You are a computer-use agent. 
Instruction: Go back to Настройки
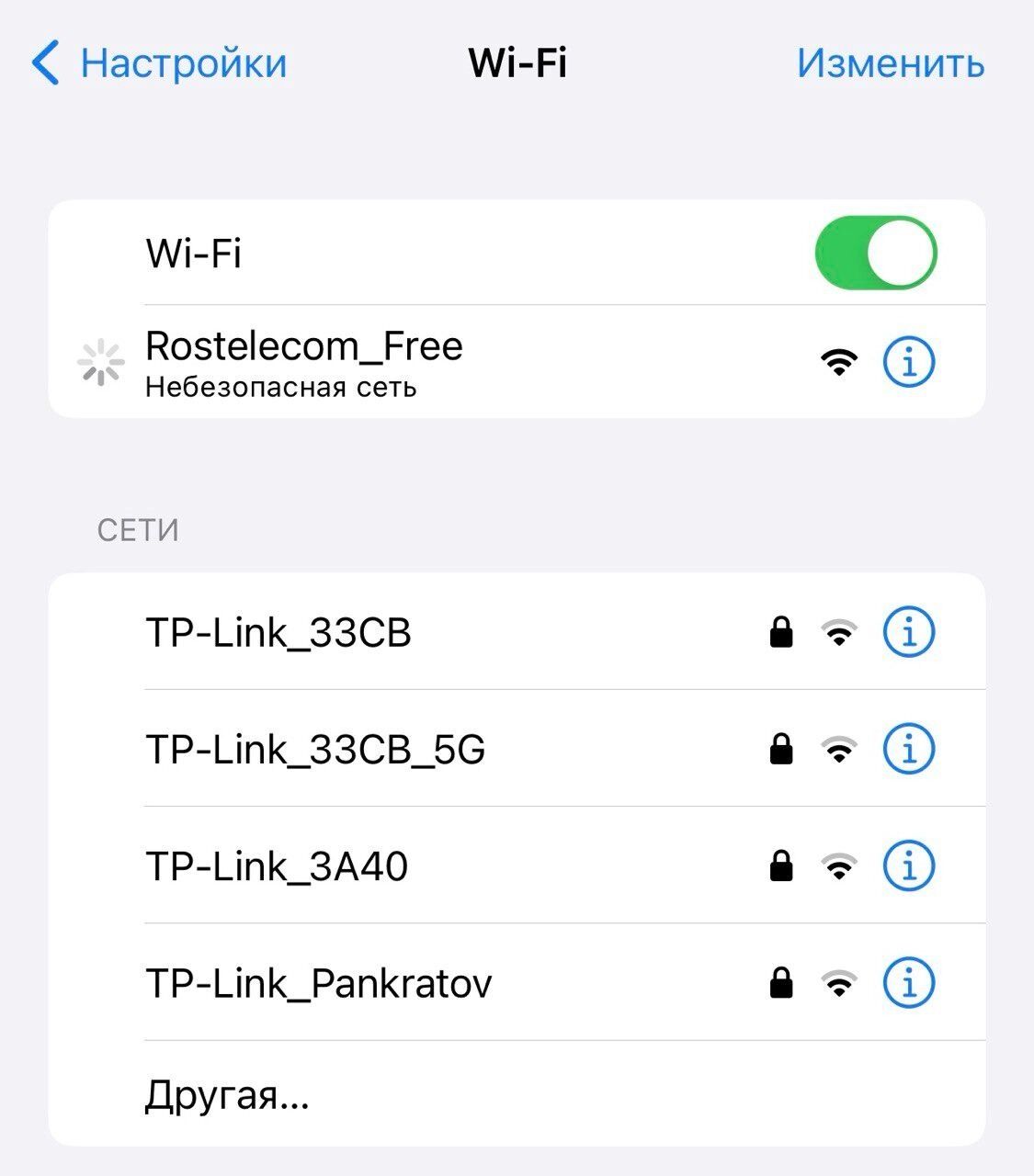pos(159,63)
